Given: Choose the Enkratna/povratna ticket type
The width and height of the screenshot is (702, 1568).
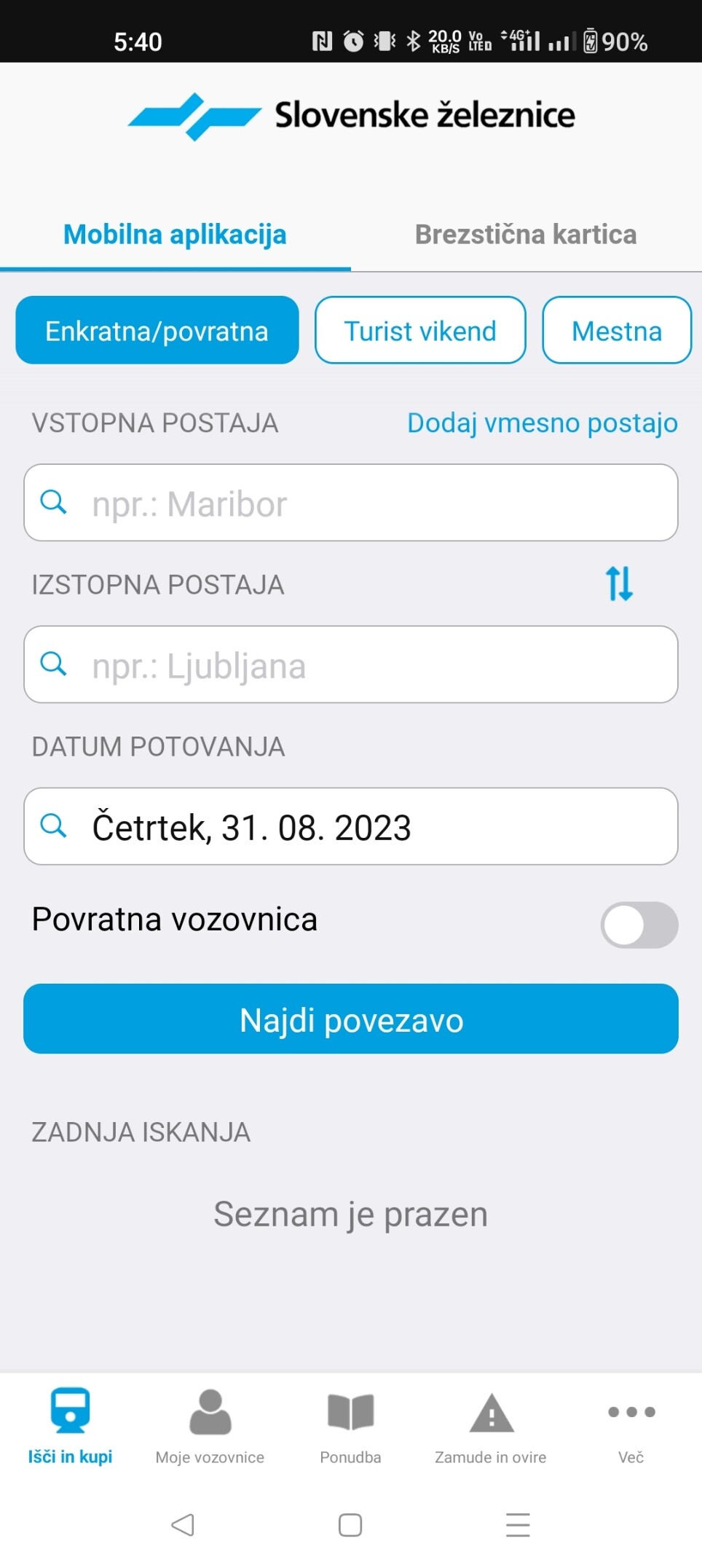Looking at the screenshot, I should tap(157, 331).
